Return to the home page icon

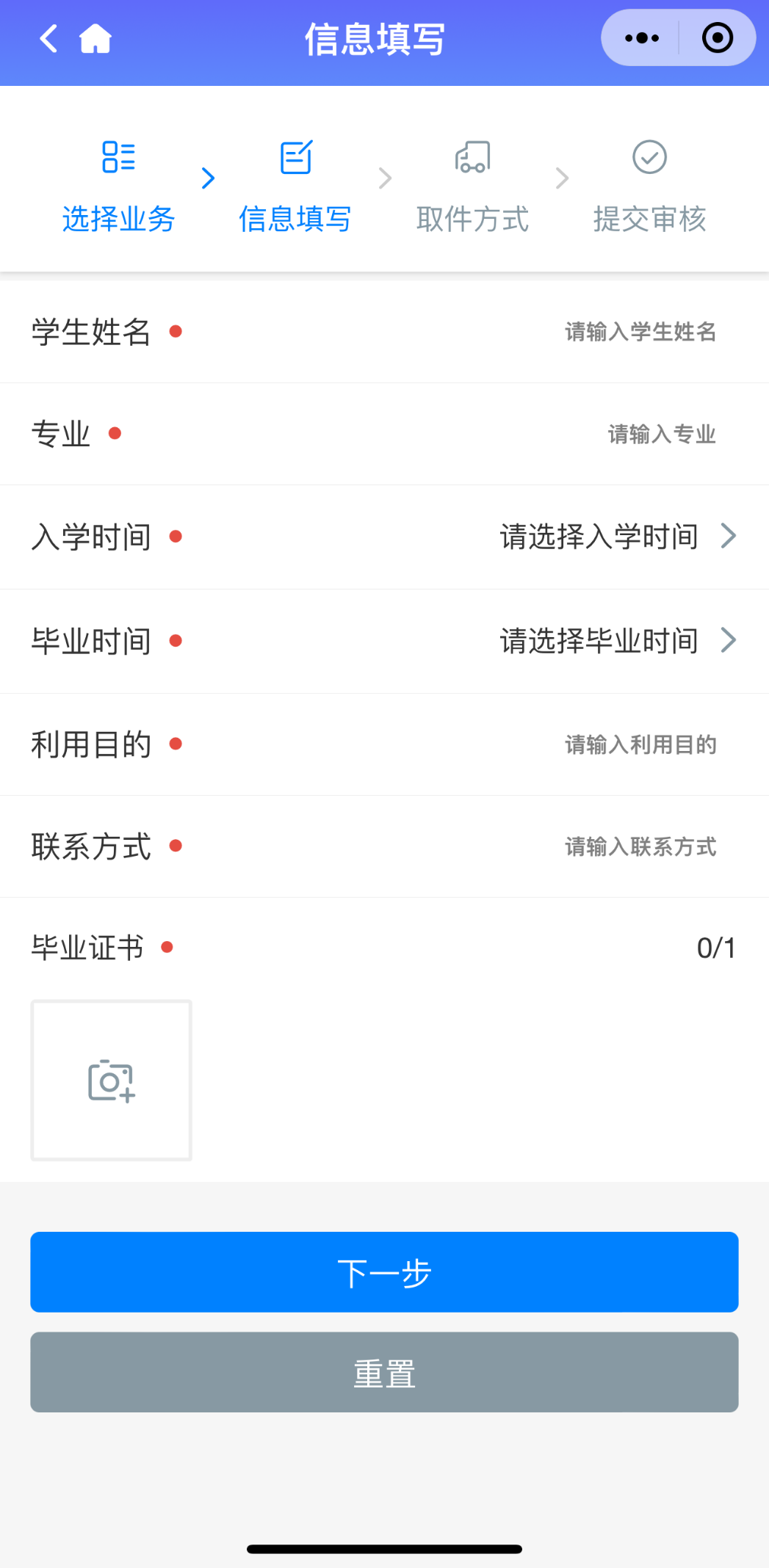95,38
